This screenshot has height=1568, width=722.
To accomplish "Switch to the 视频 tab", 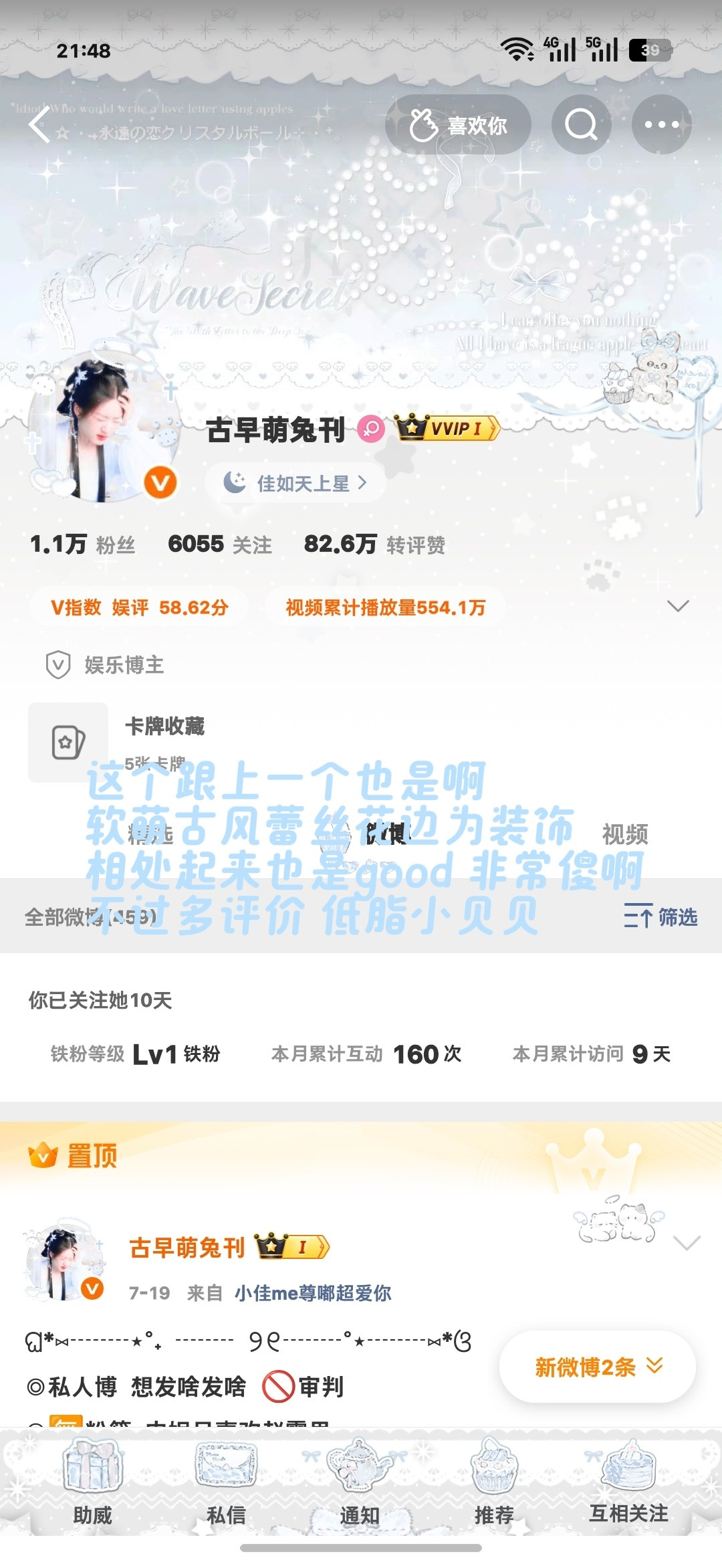I will (x=625, y=834).
